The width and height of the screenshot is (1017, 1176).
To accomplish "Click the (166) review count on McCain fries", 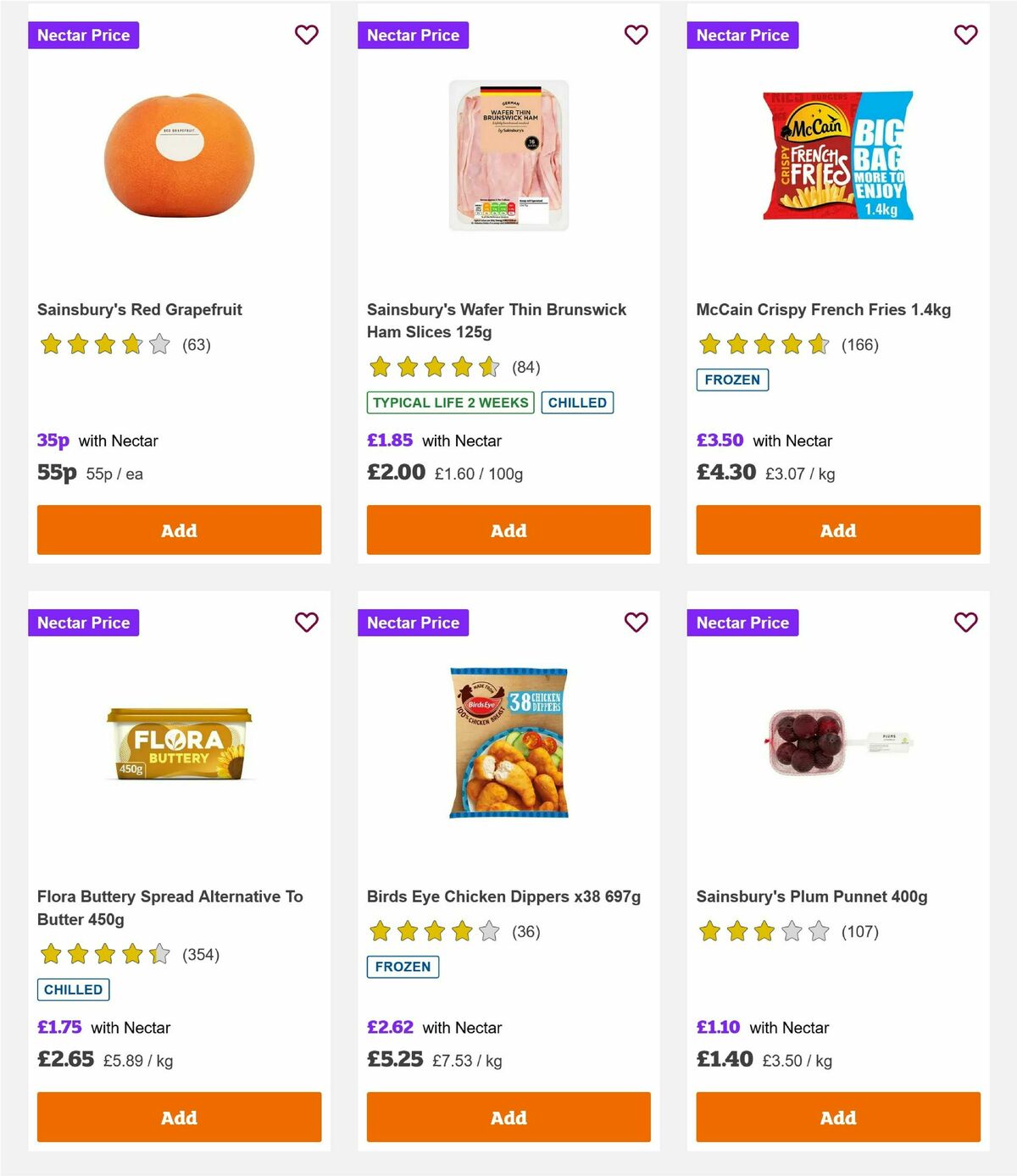I will coord(859,345).
